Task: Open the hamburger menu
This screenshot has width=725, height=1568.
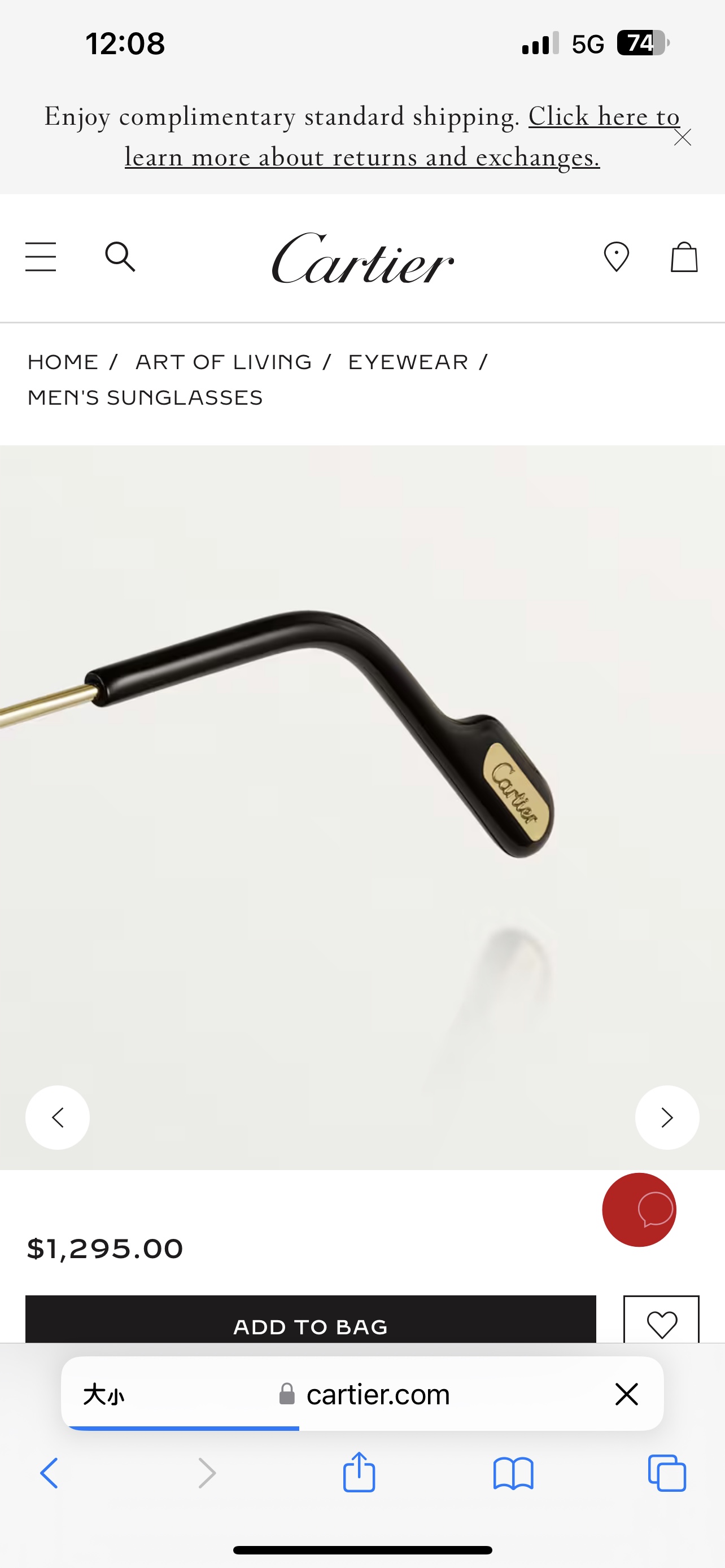Action: pos(41,257)
